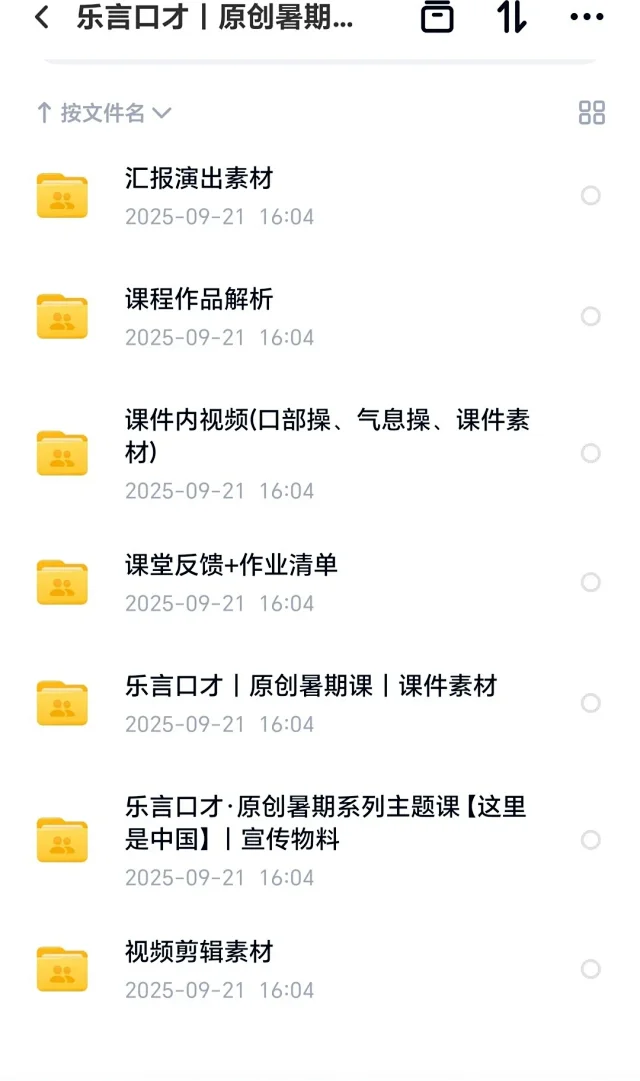
Task: Open the 视频剪辑素材 folder
Action: click(x=199, y=952)
